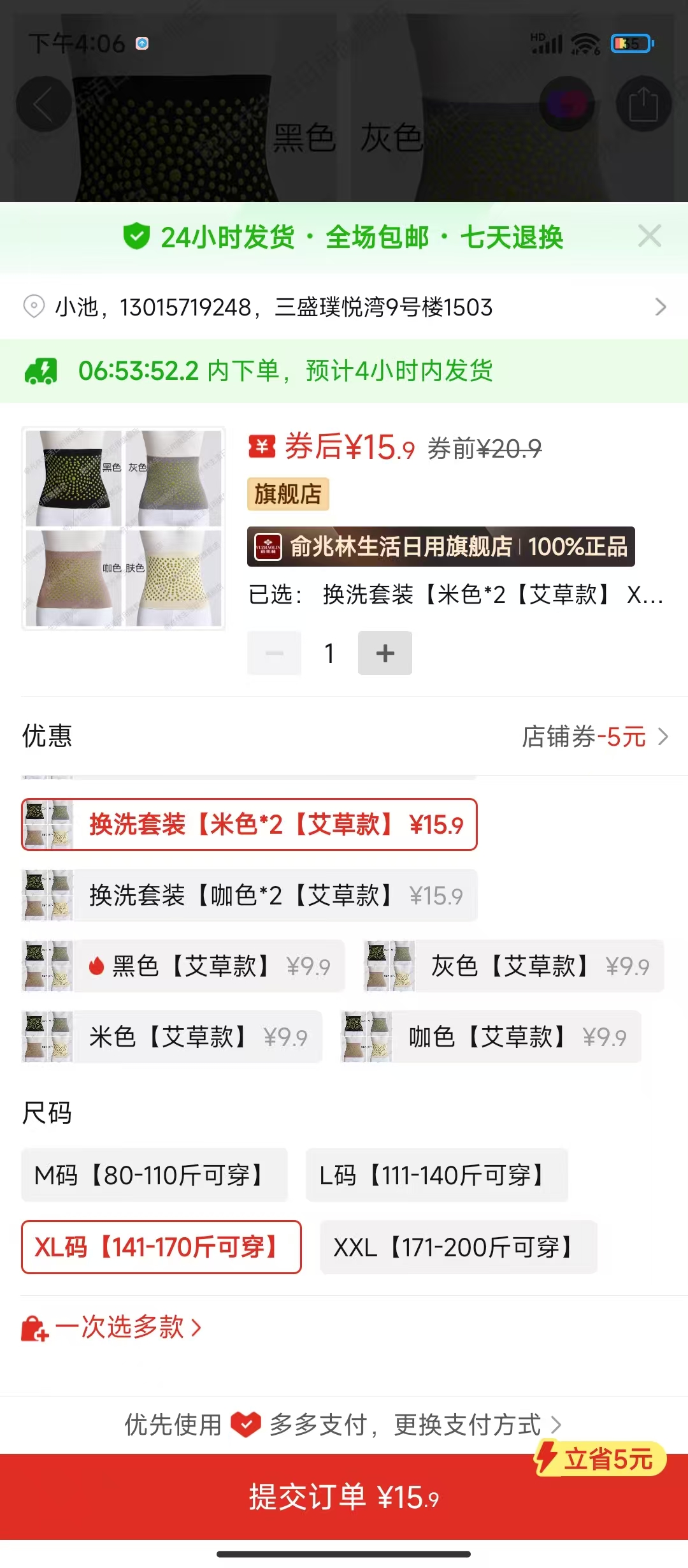
Task: Pick 米色【艾草款】¥9.9 style
Action: point(172,1037)
